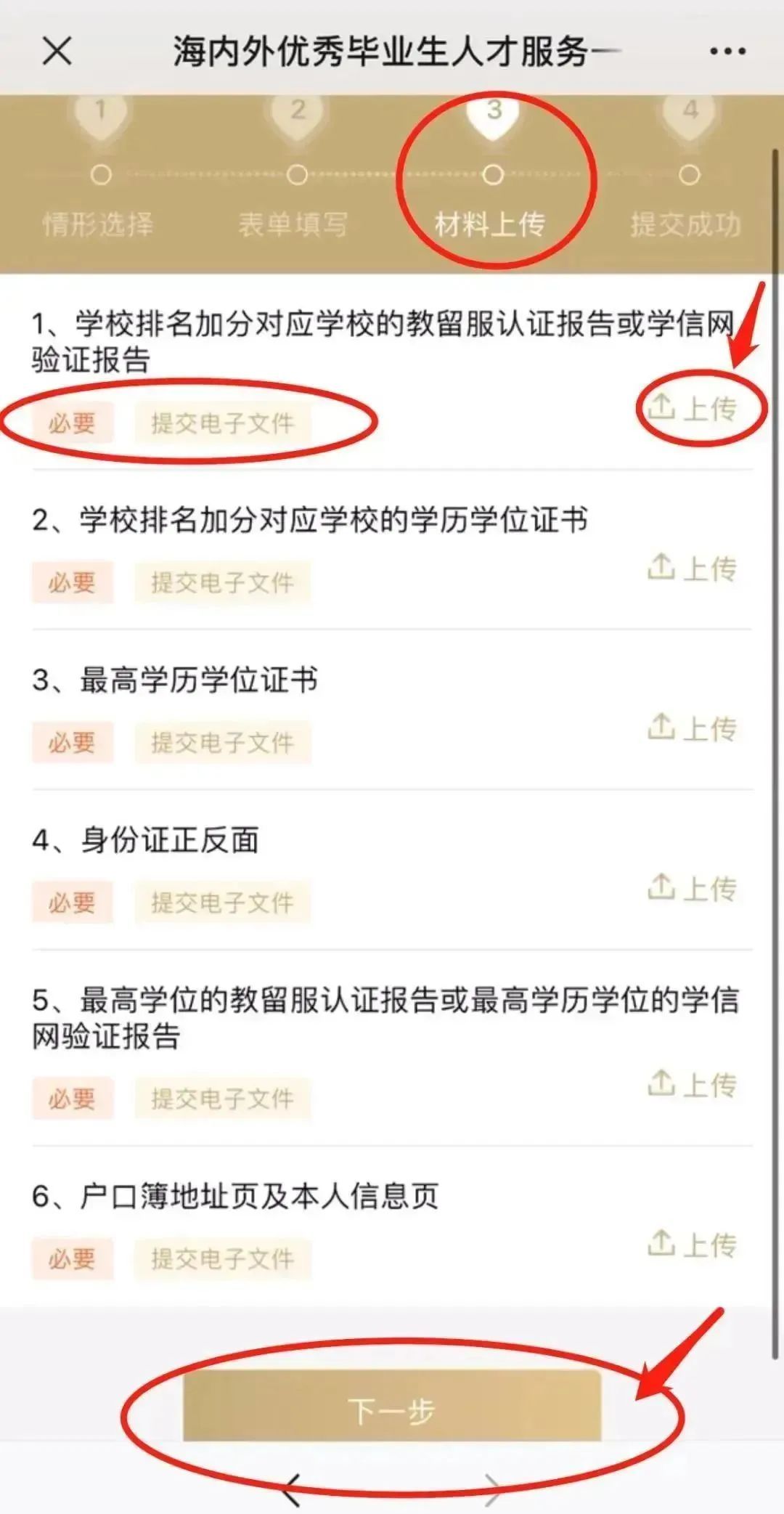The height and width of the screenshot is (1514, 784).
Task: Tap the 下一步 button
Action: [392, 1409]
